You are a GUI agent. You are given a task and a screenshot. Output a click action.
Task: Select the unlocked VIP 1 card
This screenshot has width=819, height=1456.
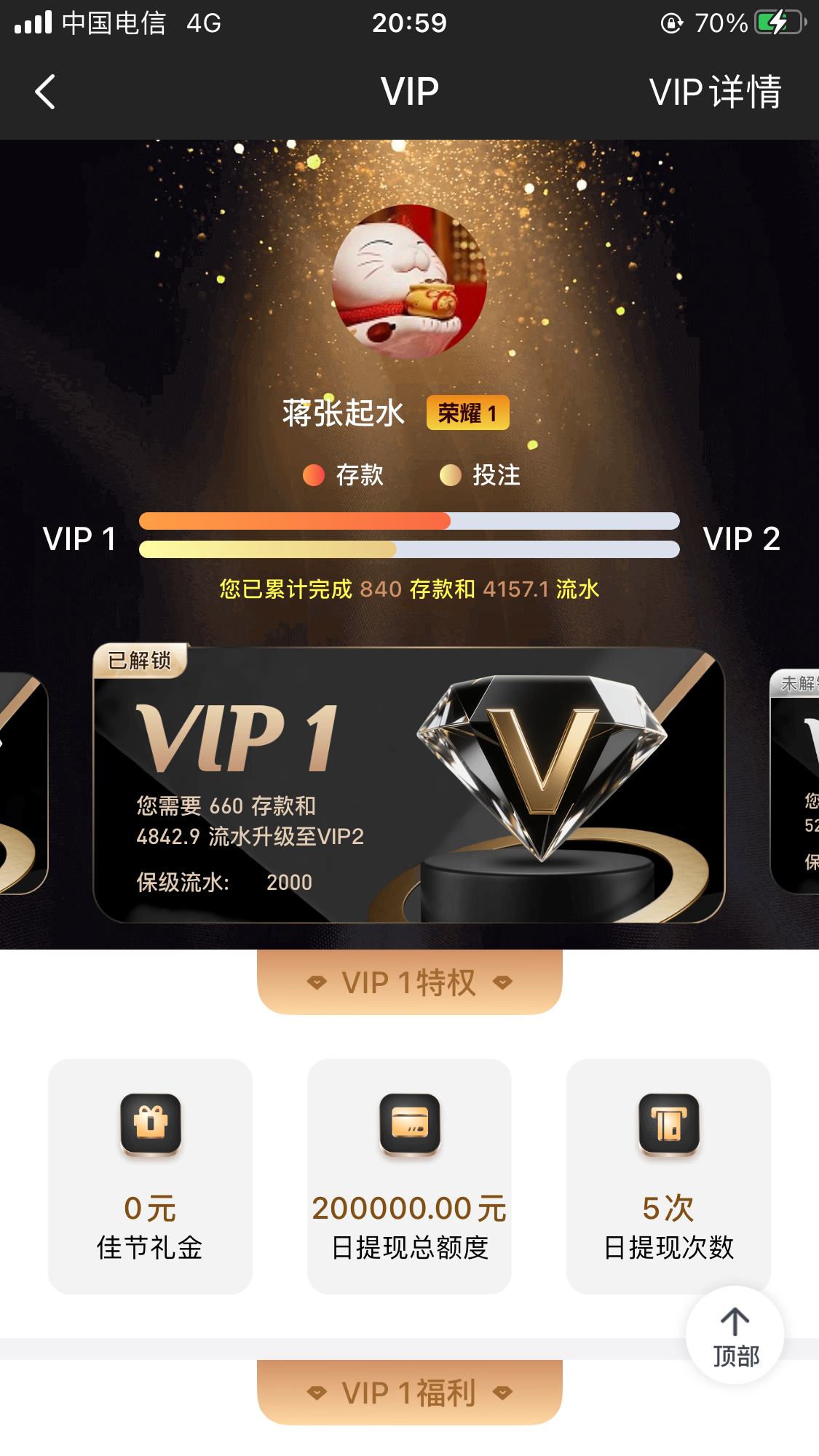[x=408, y=786]
